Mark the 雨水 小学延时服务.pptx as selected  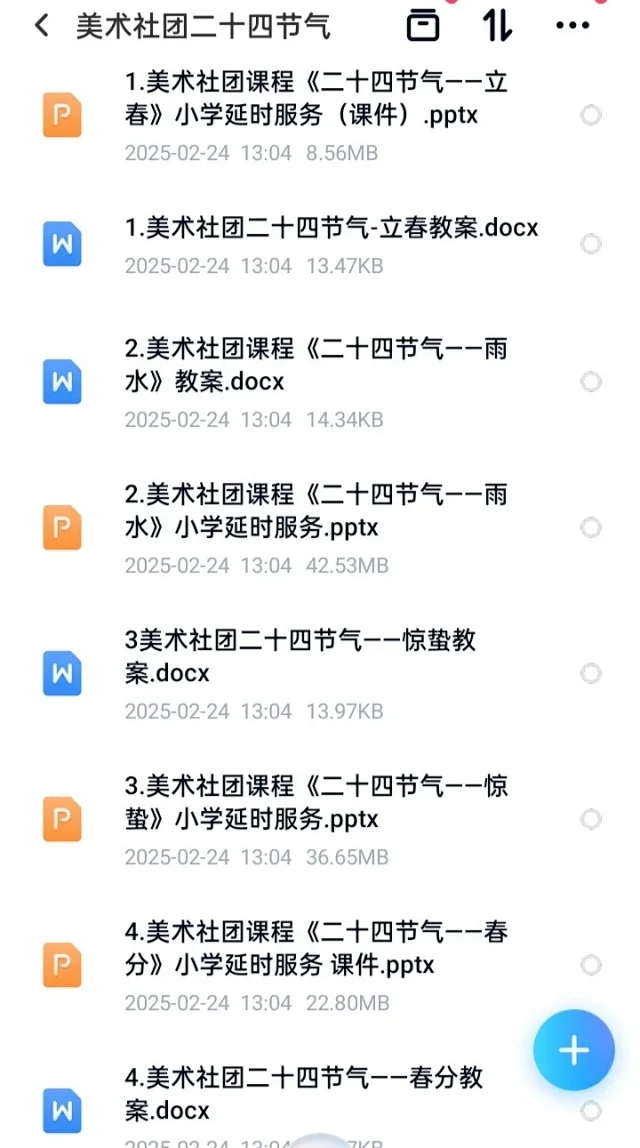point(591,527)
